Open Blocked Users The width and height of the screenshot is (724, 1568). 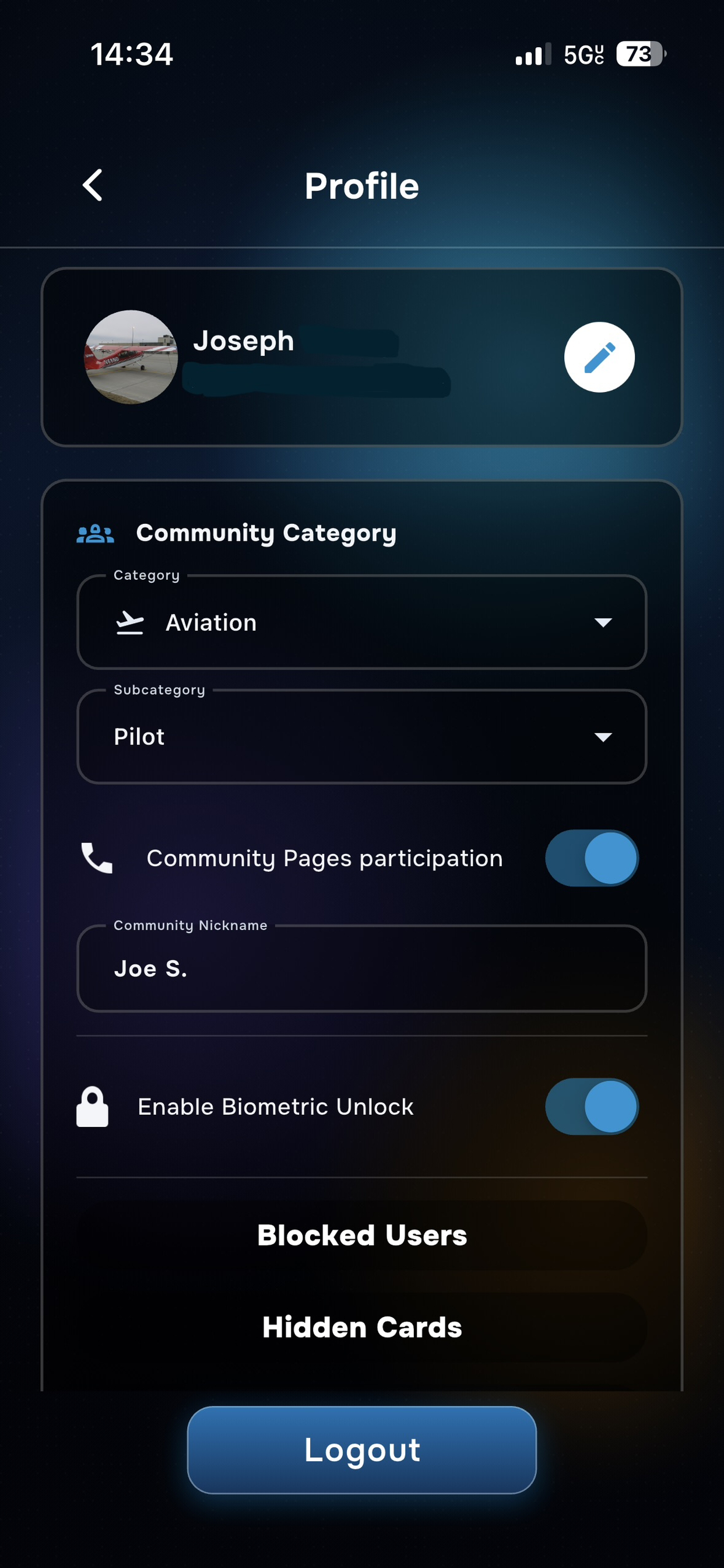362,1235
